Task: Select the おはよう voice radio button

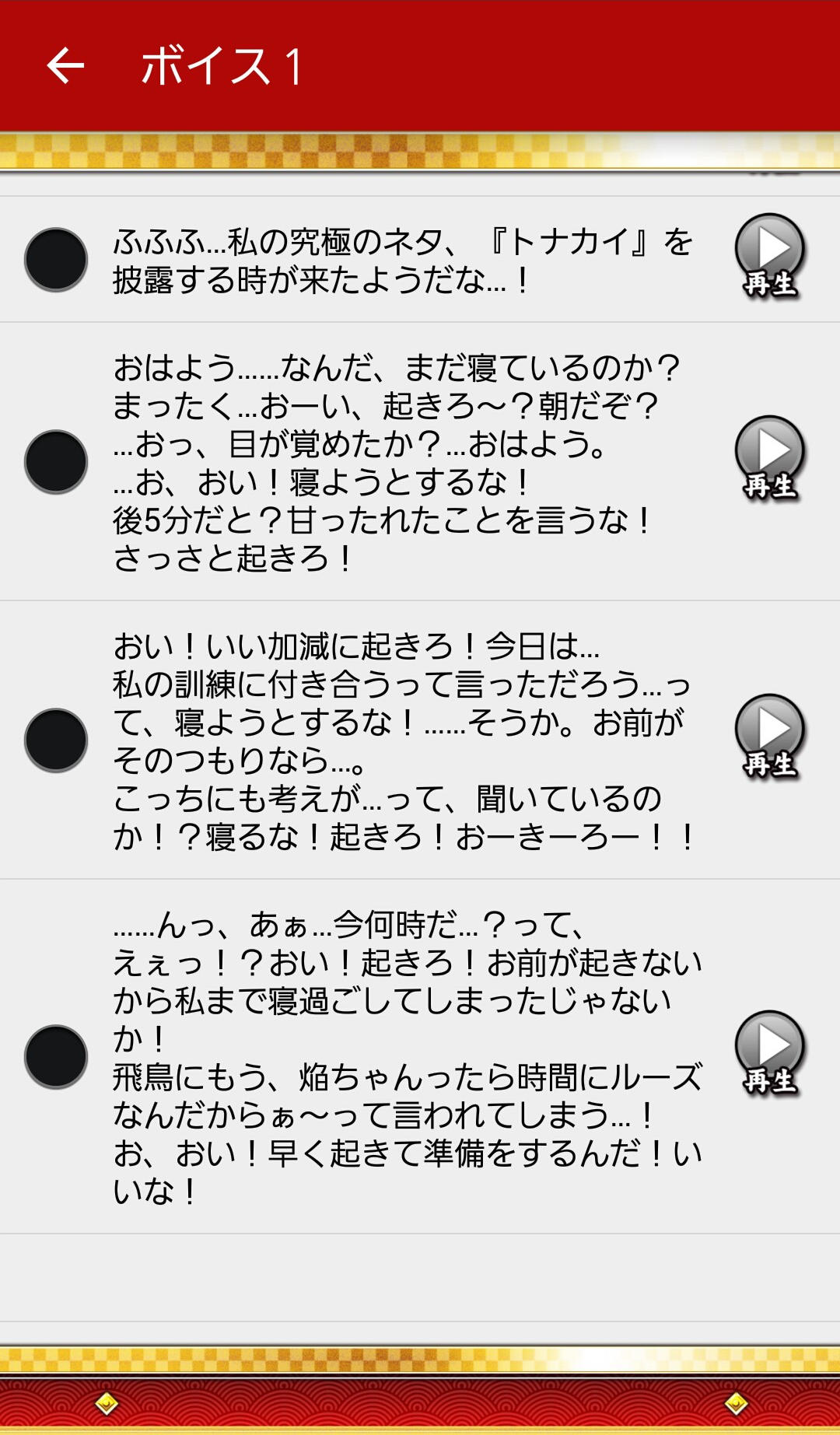Action: click(56, 462)
